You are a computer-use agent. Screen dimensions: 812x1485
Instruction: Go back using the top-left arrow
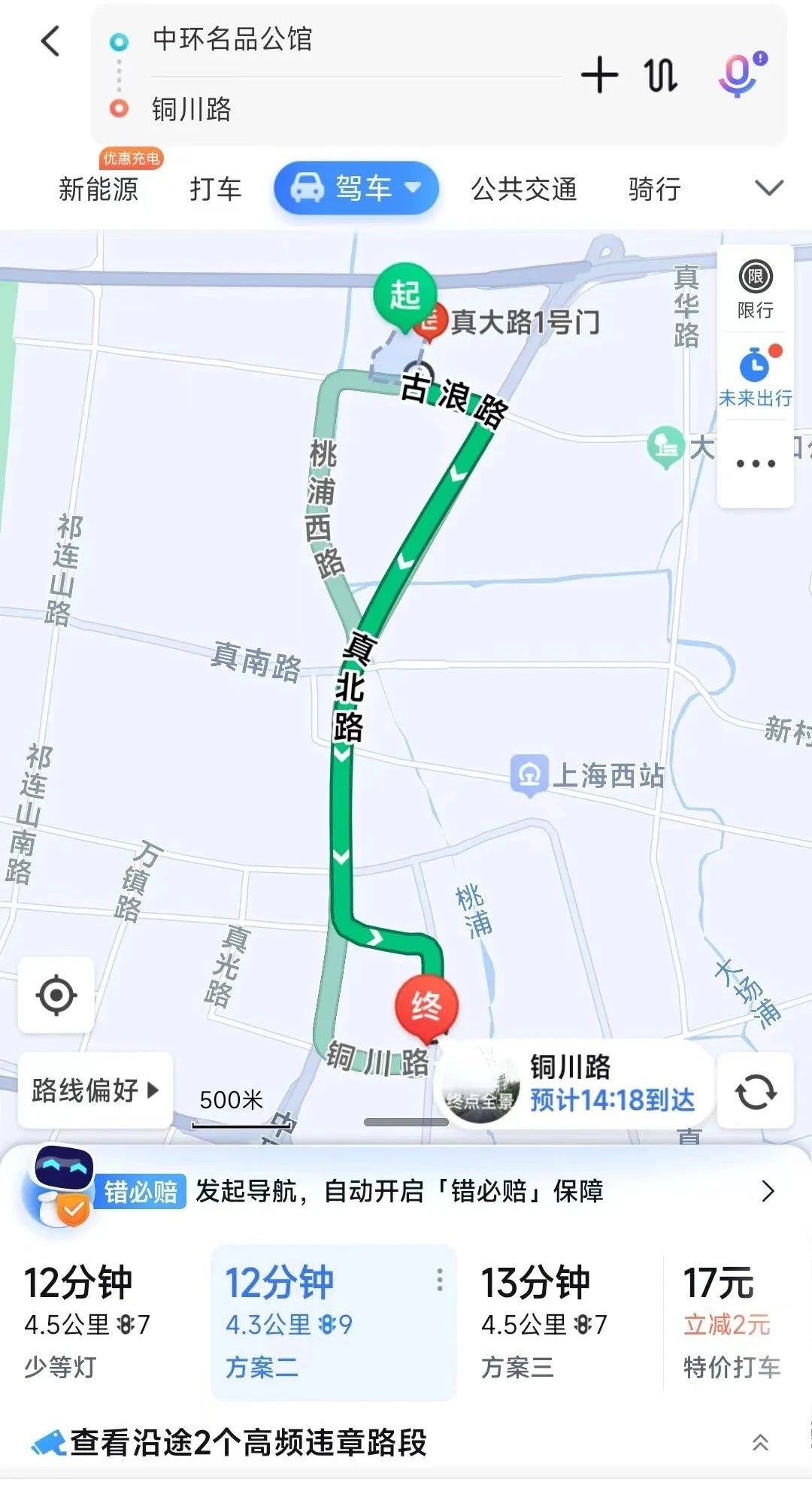[x=50, y=41]
